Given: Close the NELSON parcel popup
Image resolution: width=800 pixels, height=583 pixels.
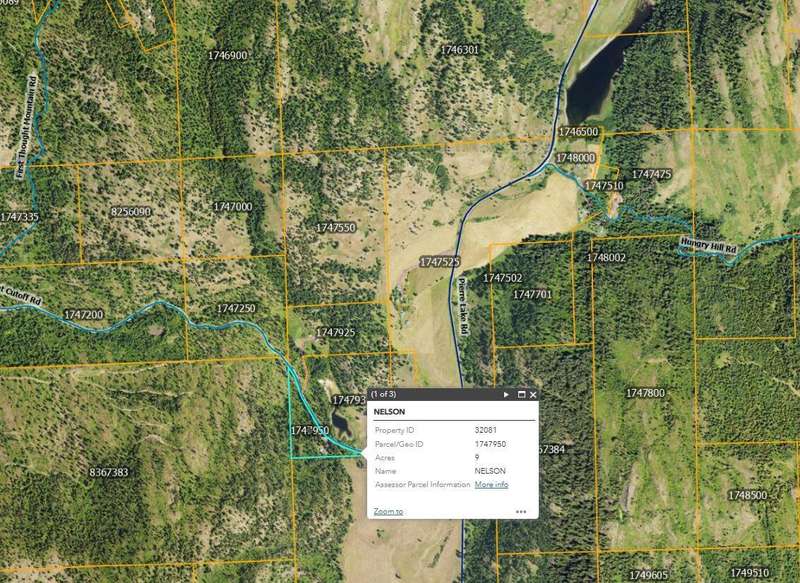Looking at the screenshot, I should tap(532, 395).
